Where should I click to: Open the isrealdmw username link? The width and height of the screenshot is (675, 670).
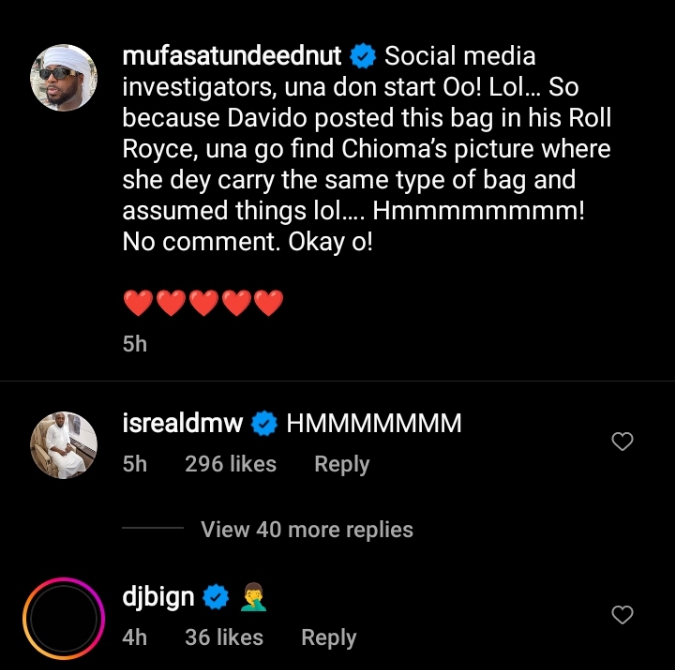click(182, 424)
